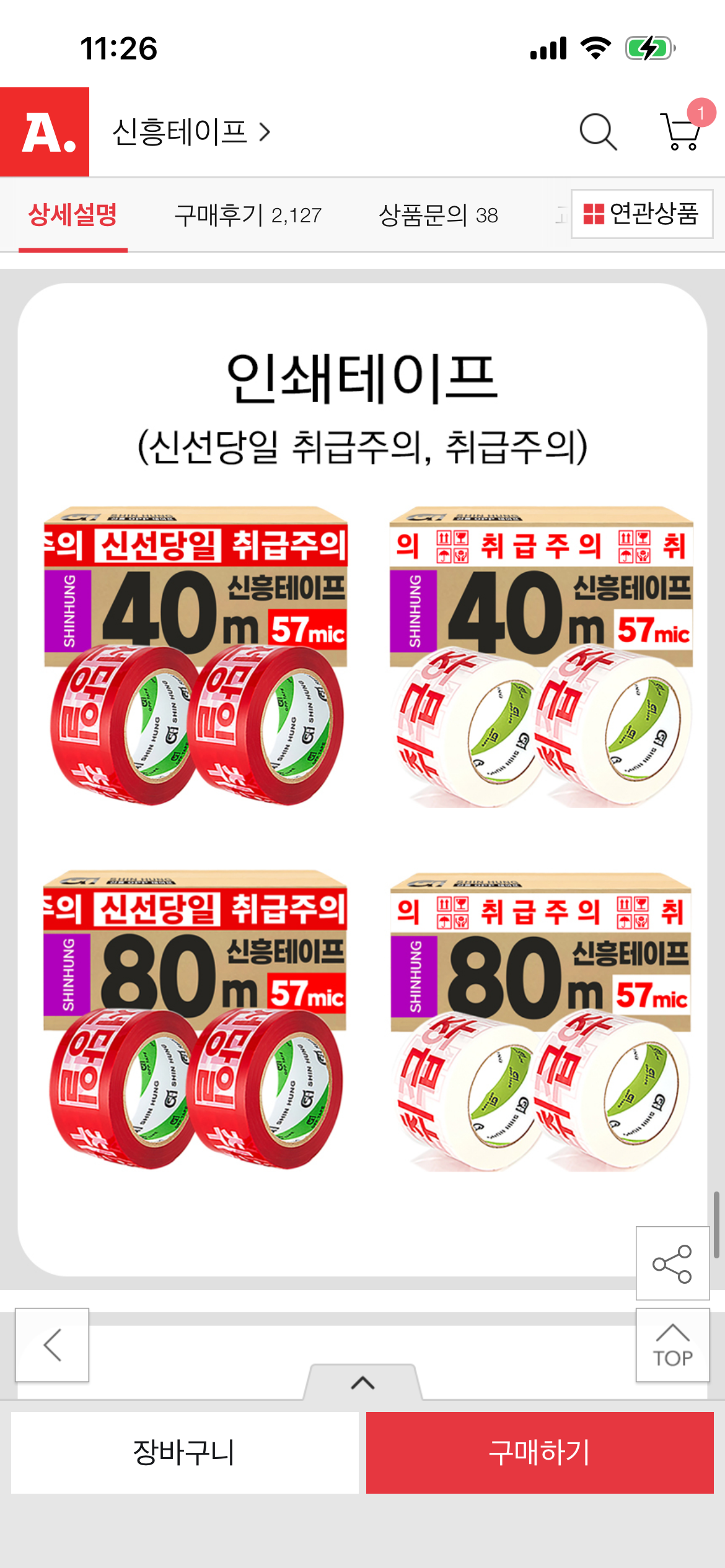Jump back to TOP of page
Image resolution: width=725 pixels, height=1568 pixels.
(x=672, y=1344)
